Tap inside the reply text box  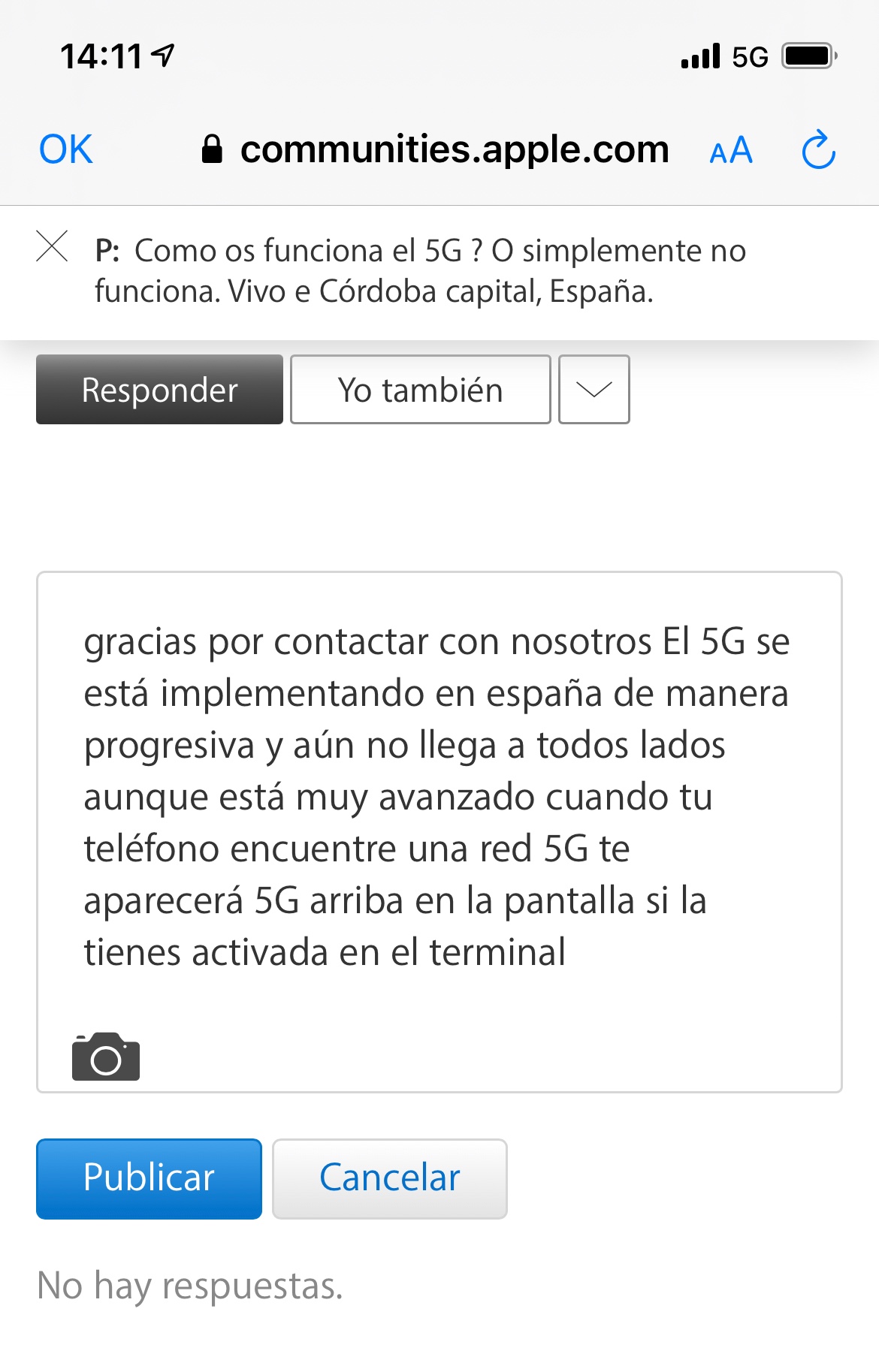[439, 796]
